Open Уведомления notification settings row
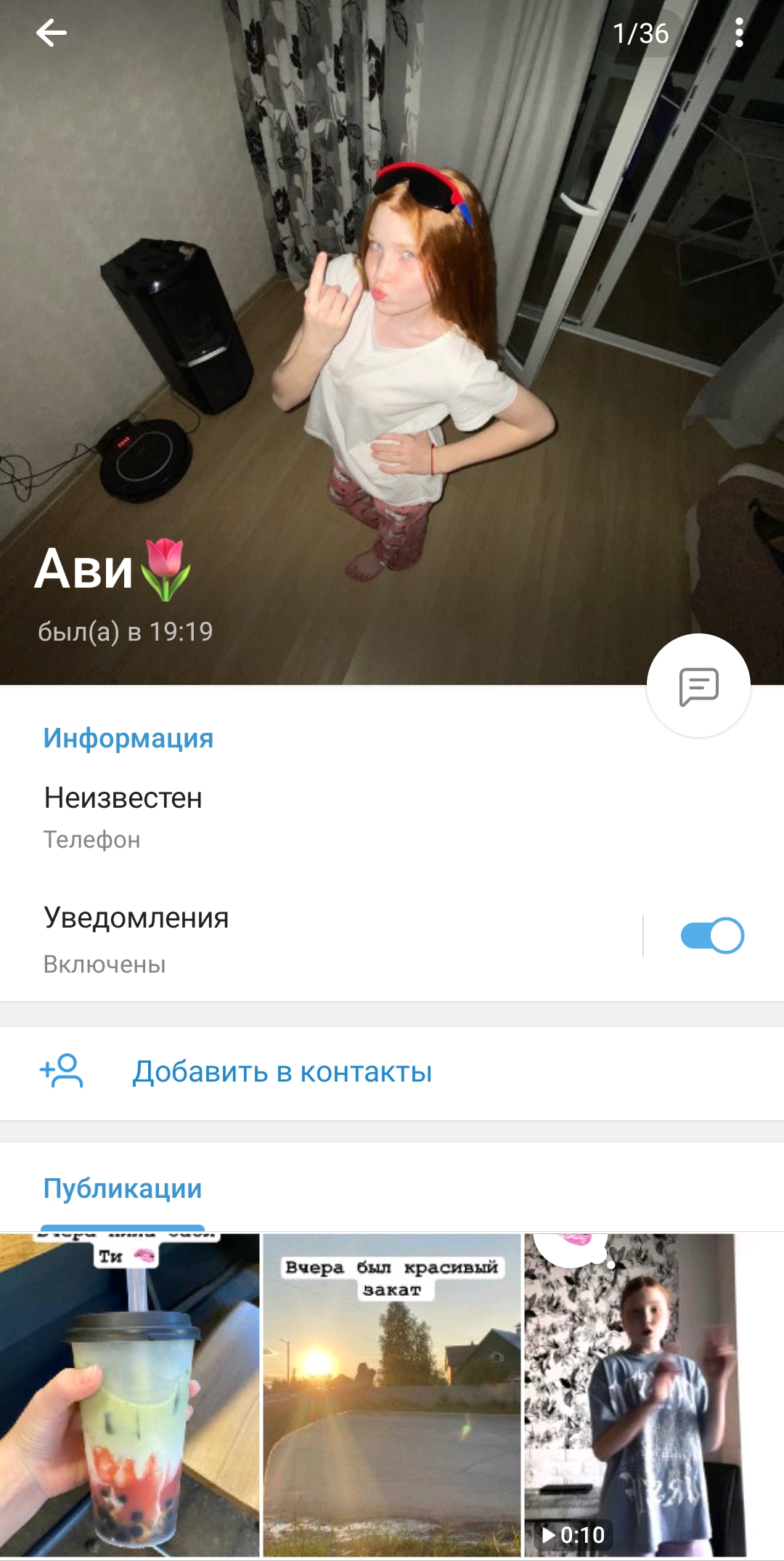The height and width of the screenshot is (1561, 784). click(290, 938)
